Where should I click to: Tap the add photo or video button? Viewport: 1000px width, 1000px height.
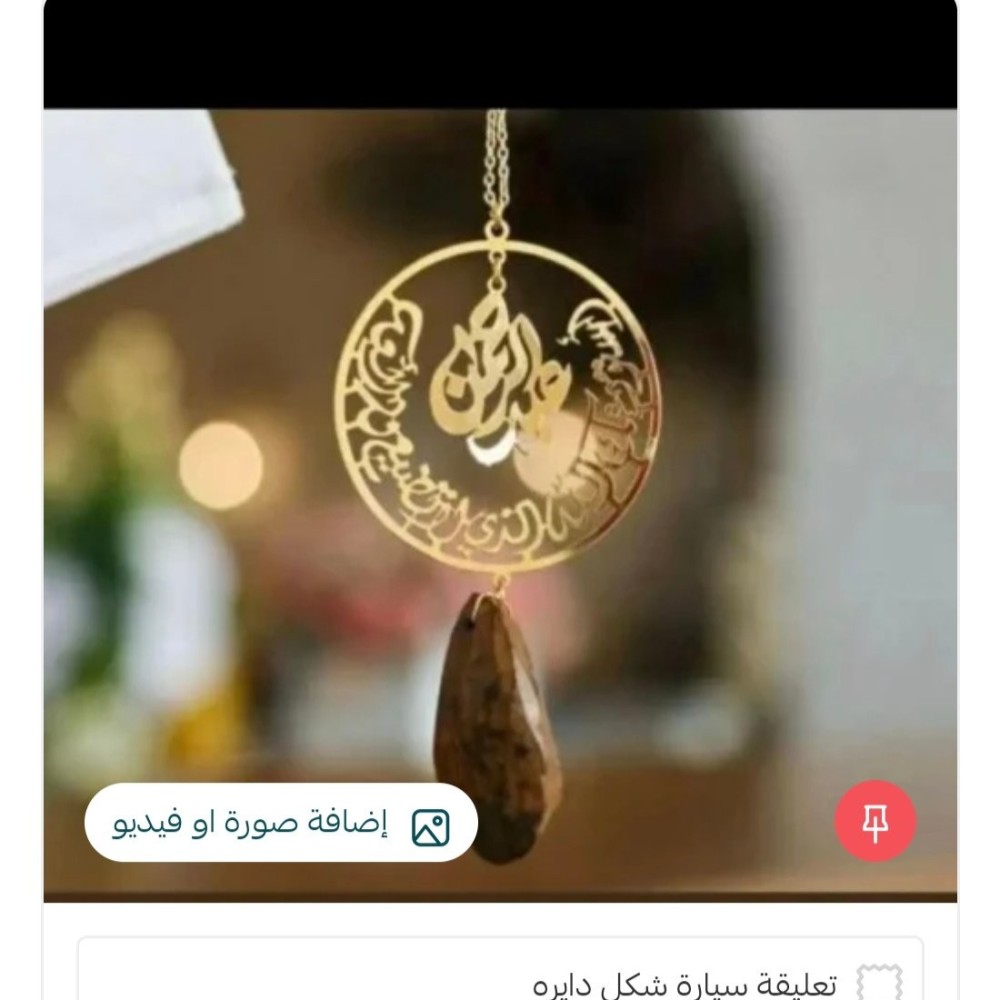pos(281,822)
